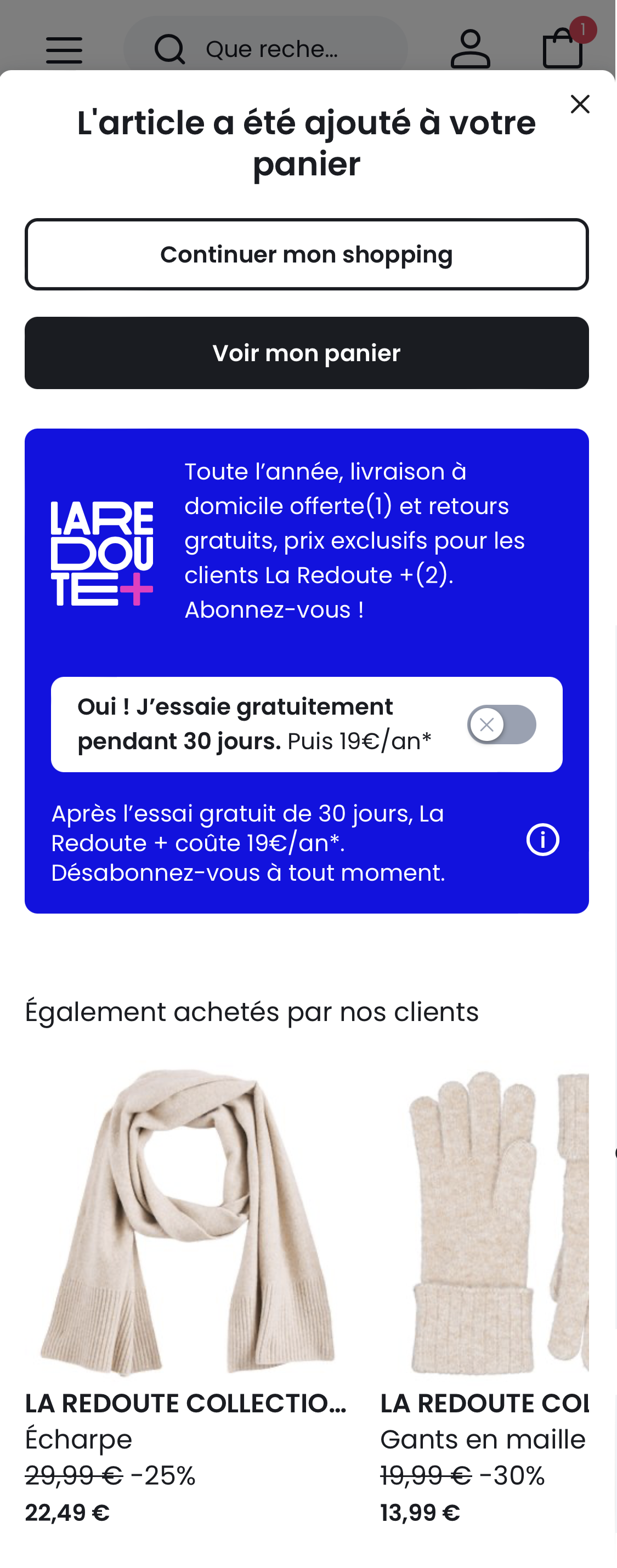Screen dimensions: 617x1568
Task: Click the info circle about subscription cost
Action: (543, 840)
